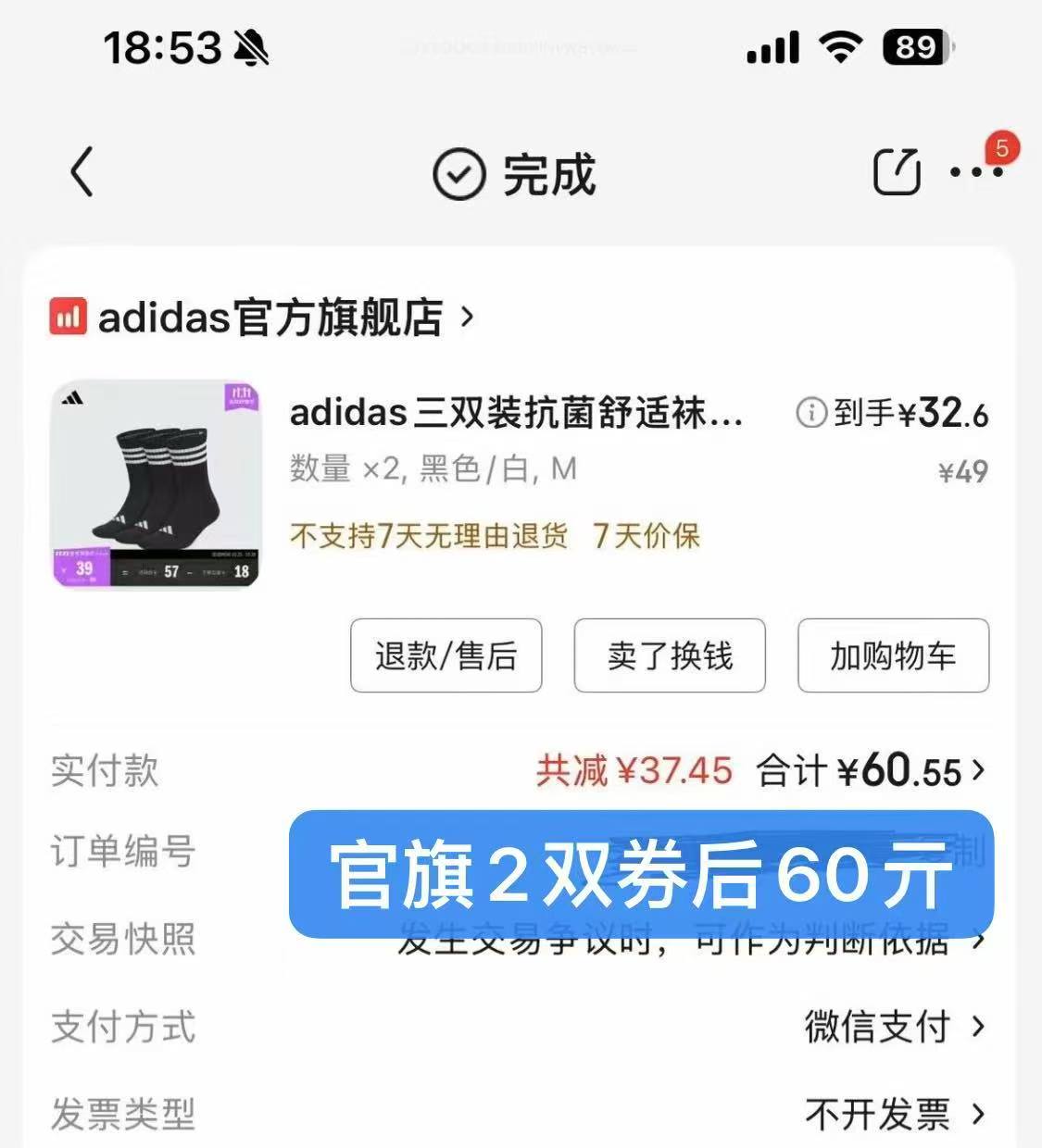The height and width of the screenshot is (1148, 1042).
Task: Add the socks via 加购物车
Action: pos(893,655)
